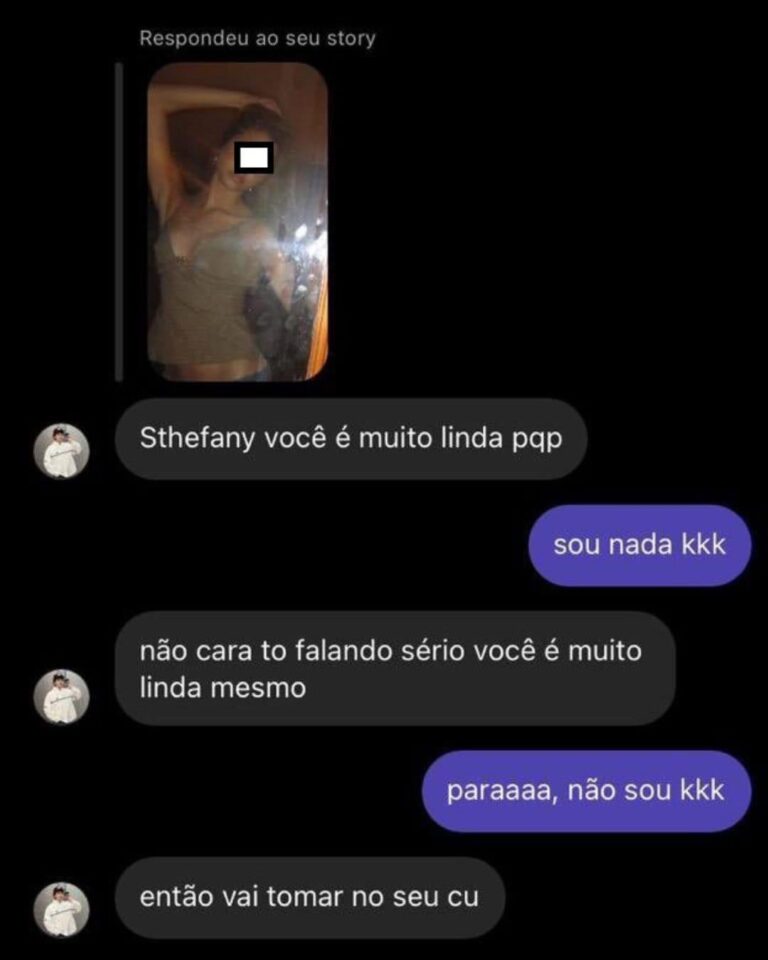The image size is (768, 960).
Task: Open profile picture beside 'então vai tomar' message
Action: pyautogui.click(x=62, y=909)
